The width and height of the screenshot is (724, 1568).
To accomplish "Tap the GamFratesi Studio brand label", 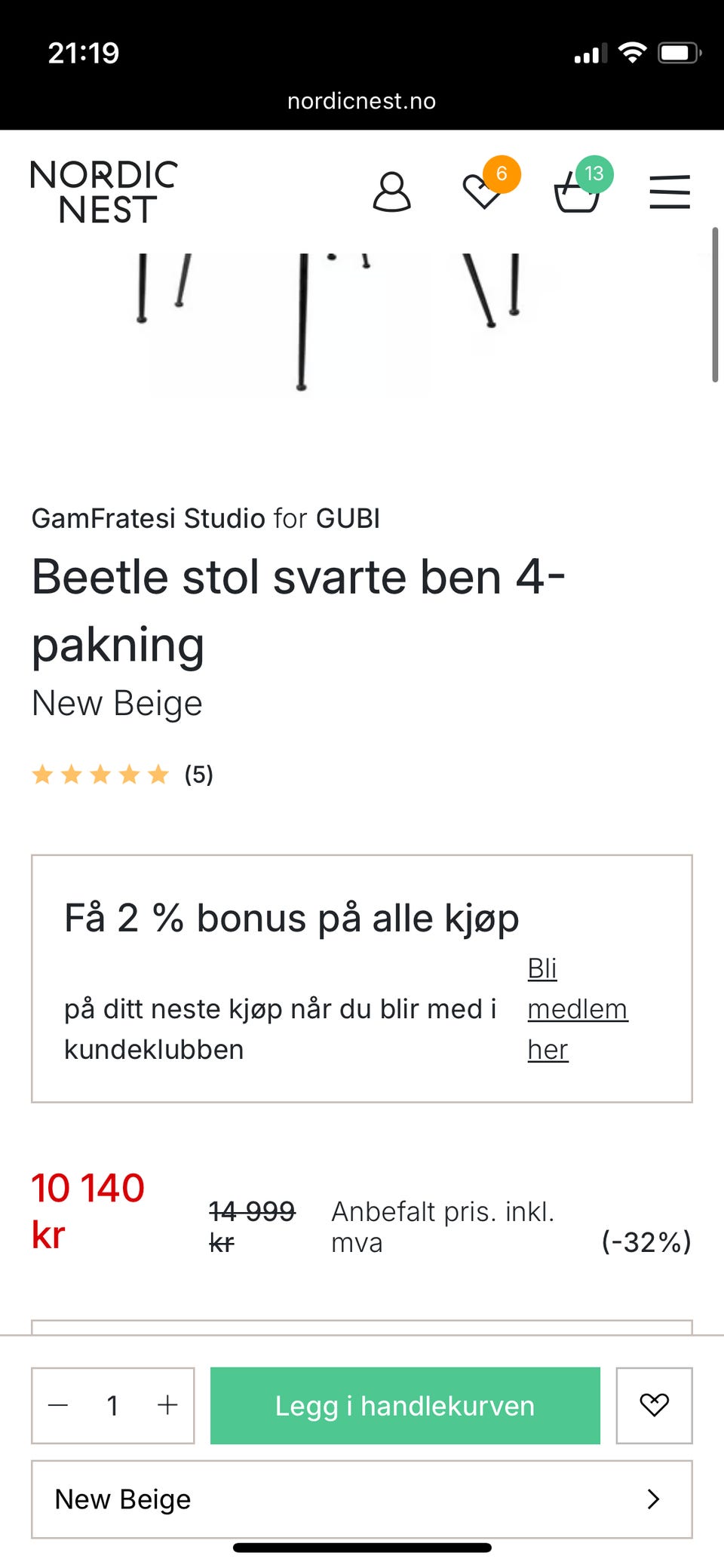I will point(148,518).
